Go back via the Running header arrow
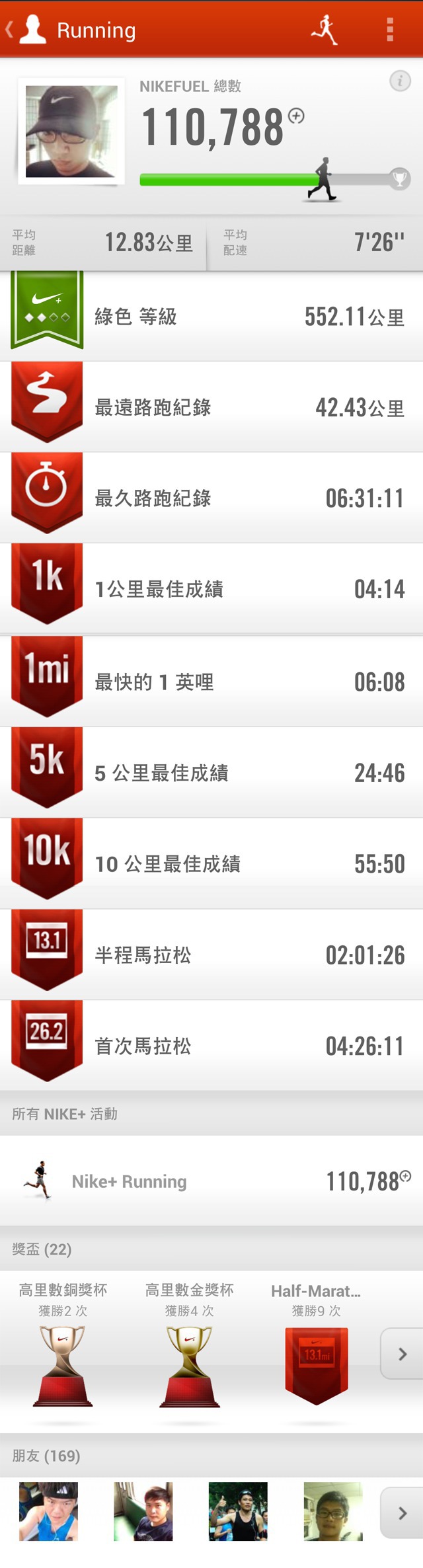This screenshot has height=1568, width=423. (10, 30)
